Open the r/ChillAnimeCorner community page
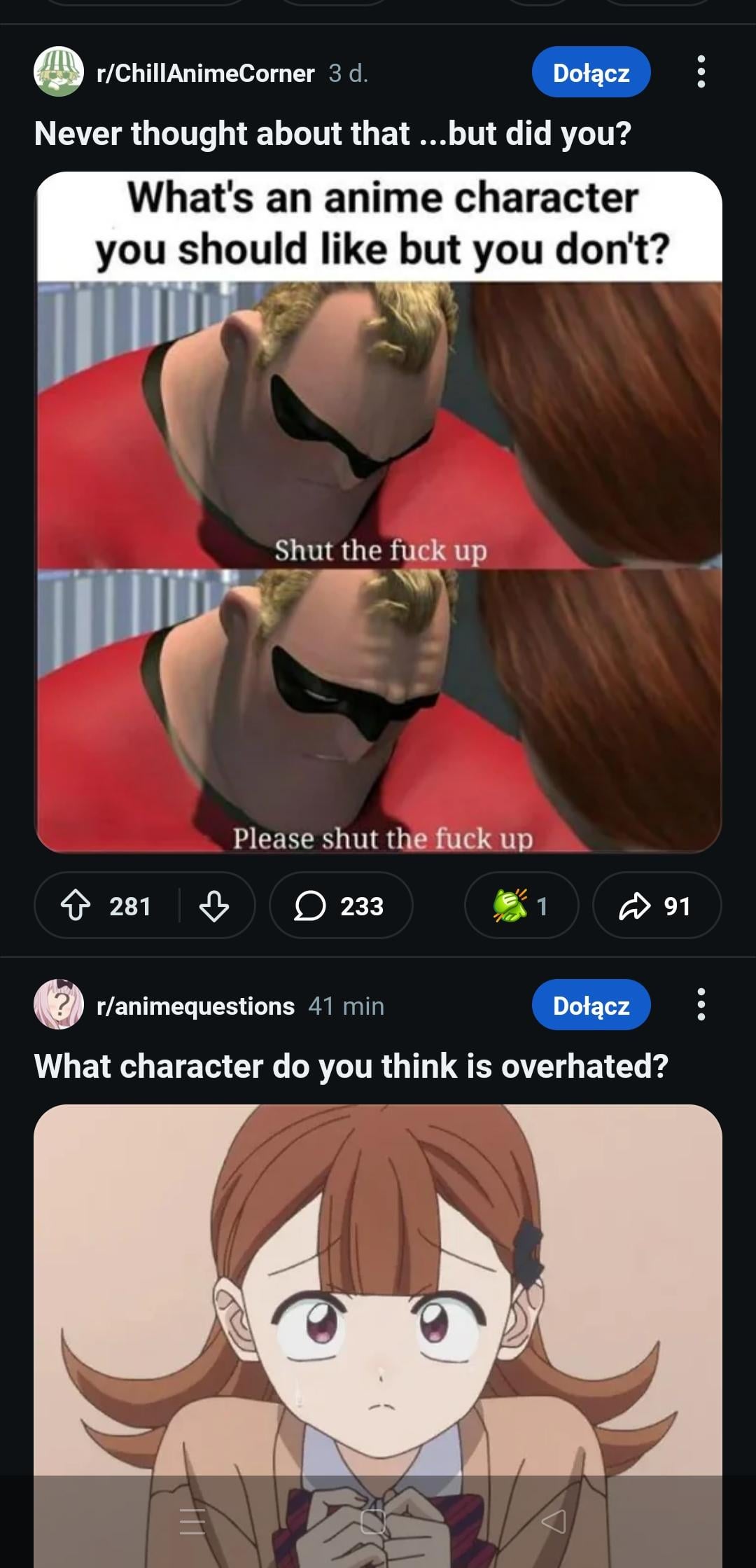The height and width of the screenshot is (1568, 756). 205,73
